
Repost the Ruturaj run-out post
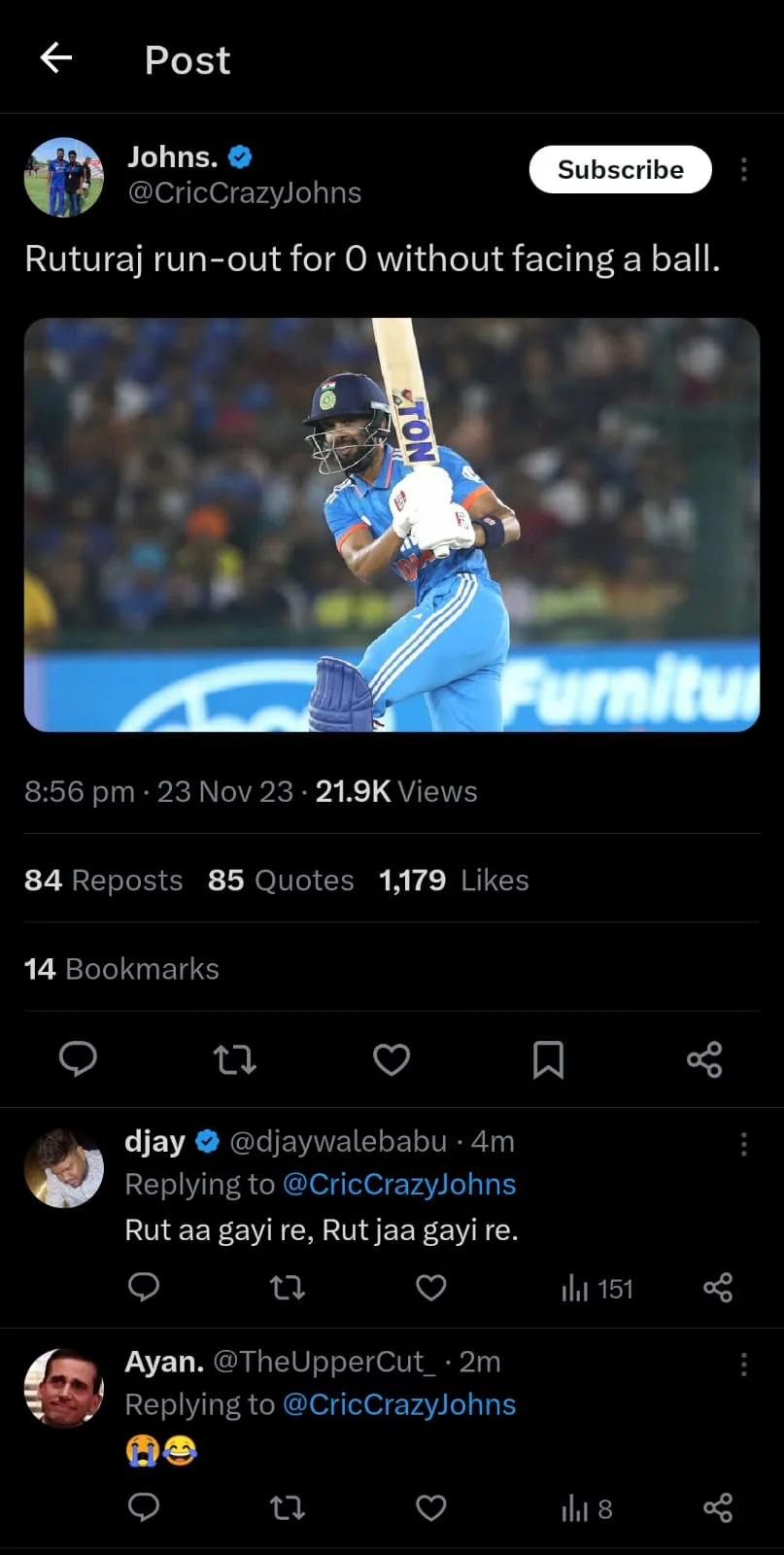234,1058
